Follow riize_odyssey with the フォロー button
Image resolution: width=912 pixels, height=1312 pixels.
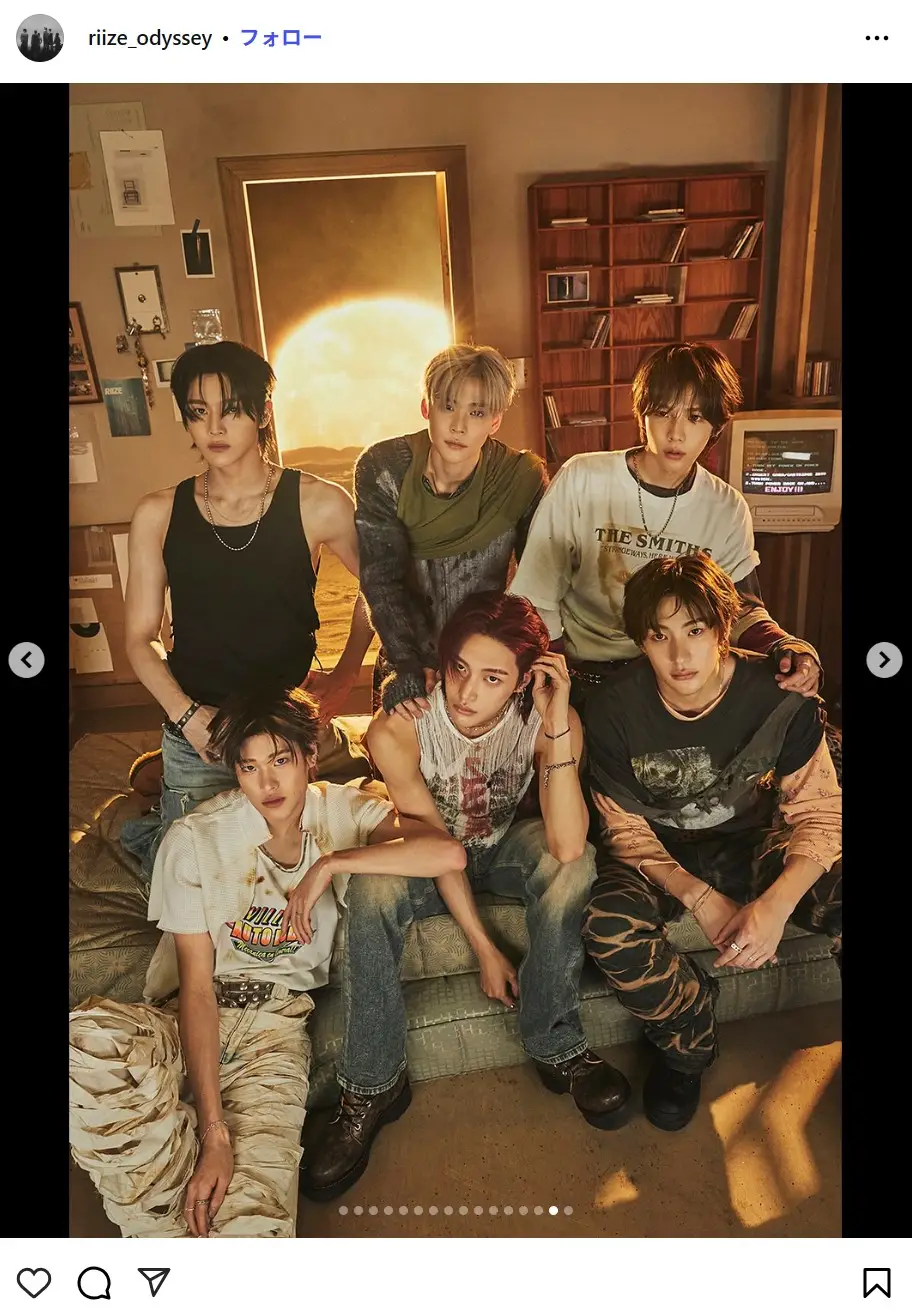pos(281,39)
